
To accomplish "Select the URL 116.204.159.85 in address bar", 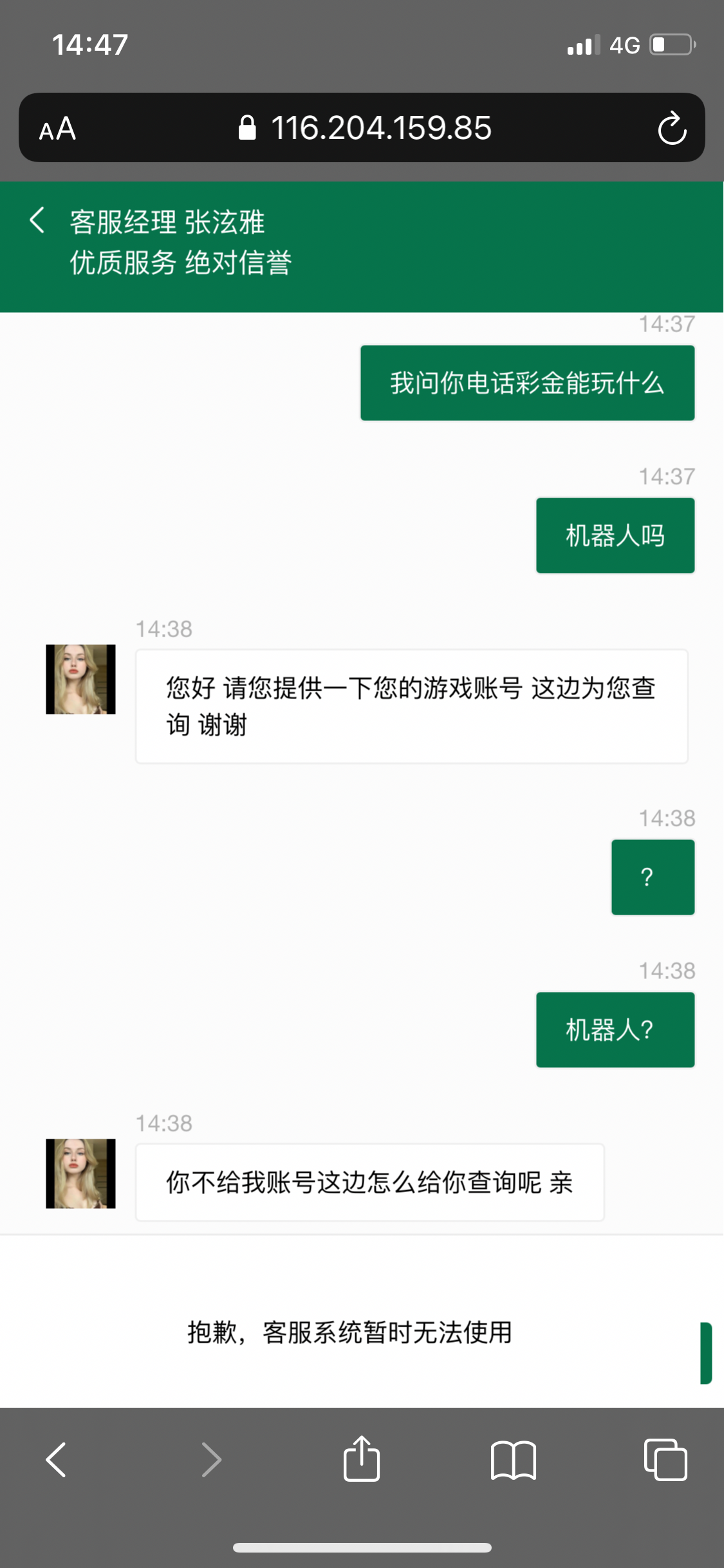I will (x=382, y=127).
